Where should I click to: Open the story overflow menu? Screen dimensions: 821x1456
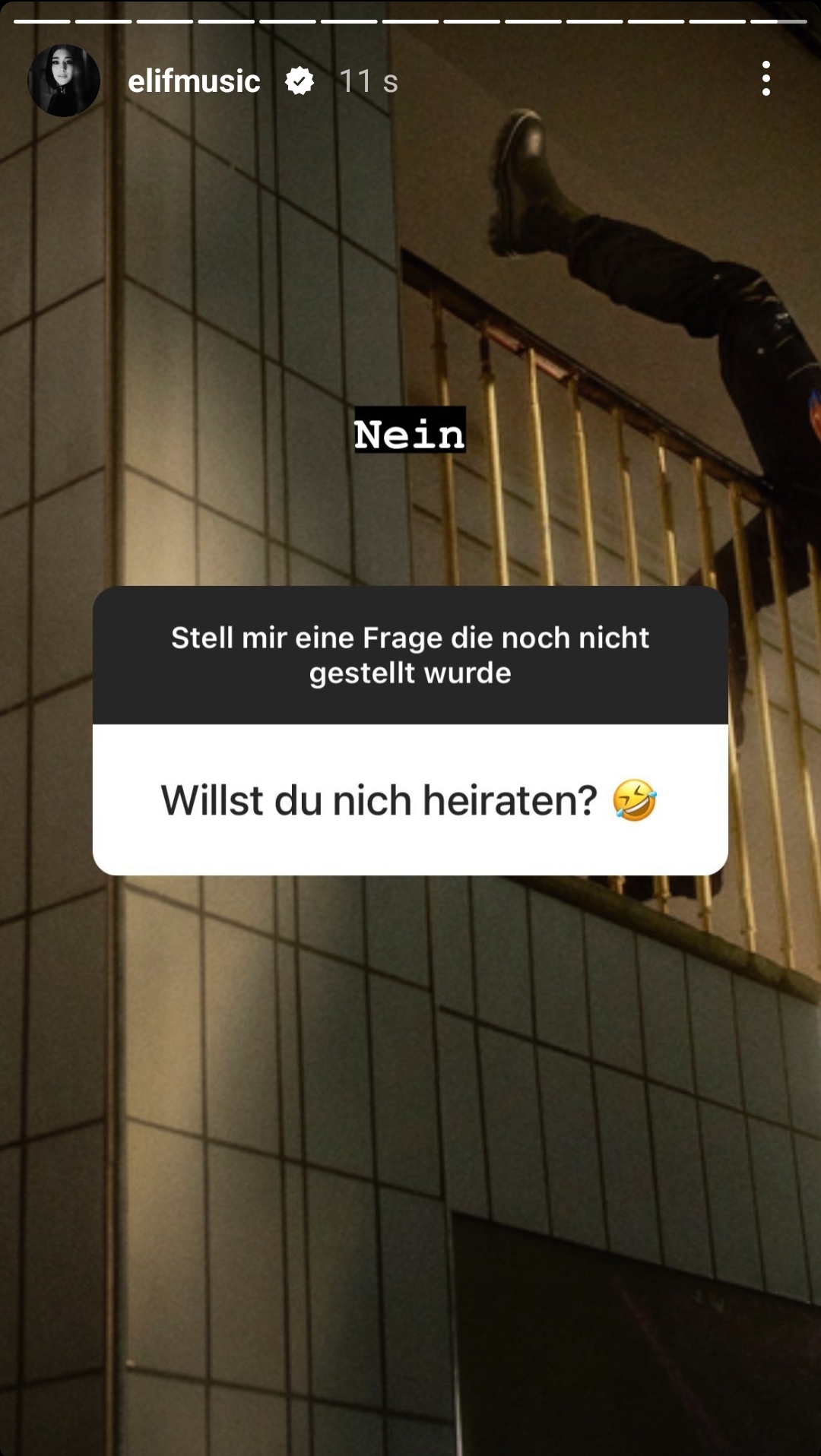(x=766, y=79)
